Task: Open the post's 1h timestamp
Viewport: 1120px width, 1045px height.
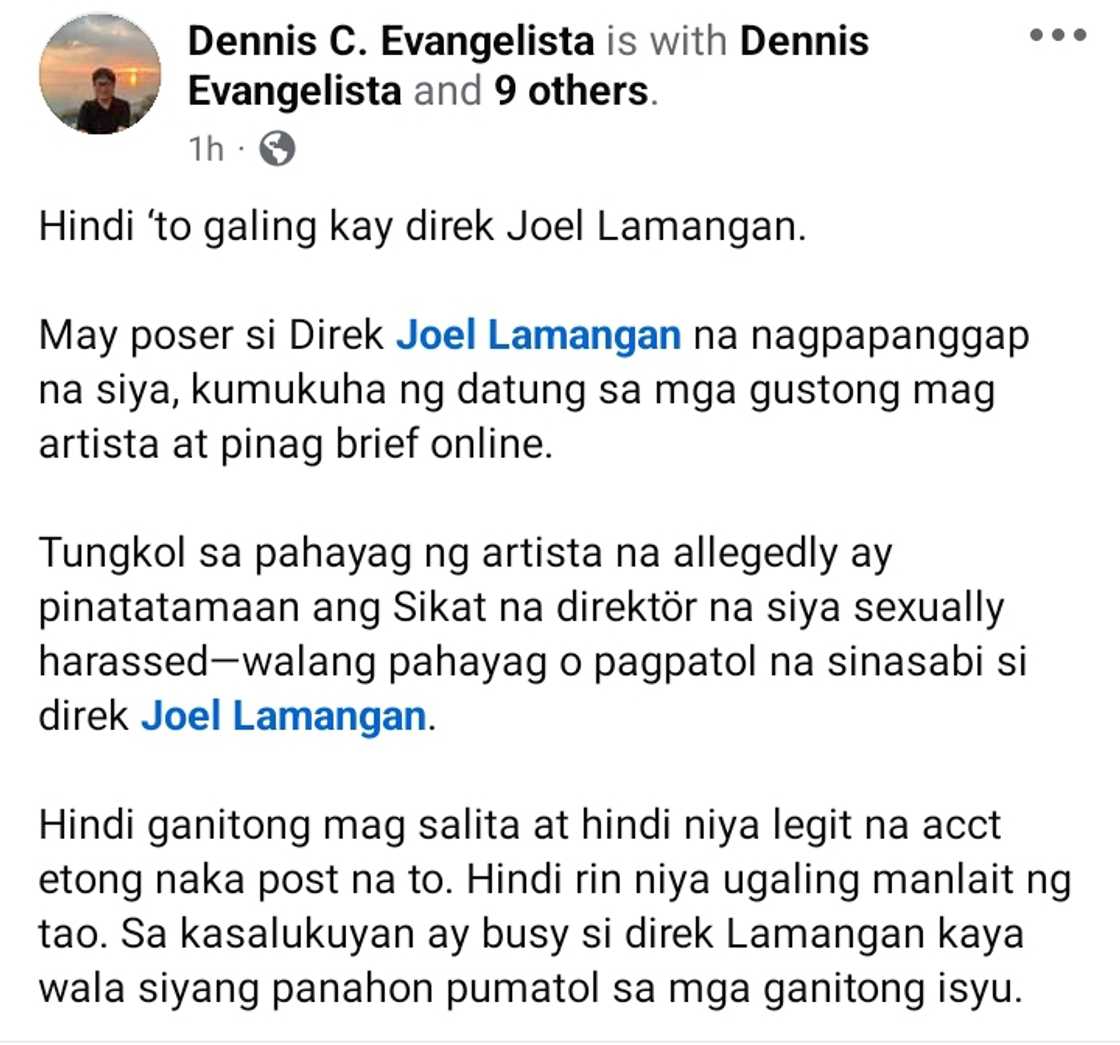Action: (x=206, y=150)
